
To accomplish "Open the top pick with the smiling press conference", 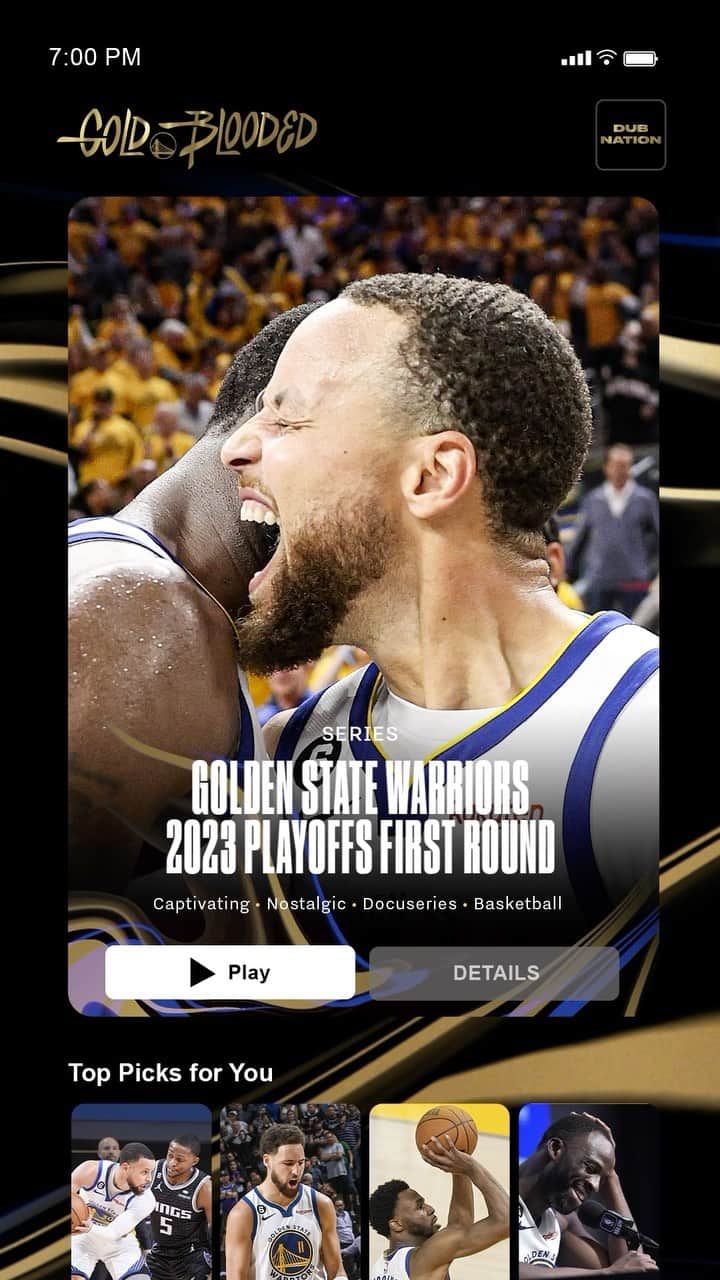I will click(588, 1191).
